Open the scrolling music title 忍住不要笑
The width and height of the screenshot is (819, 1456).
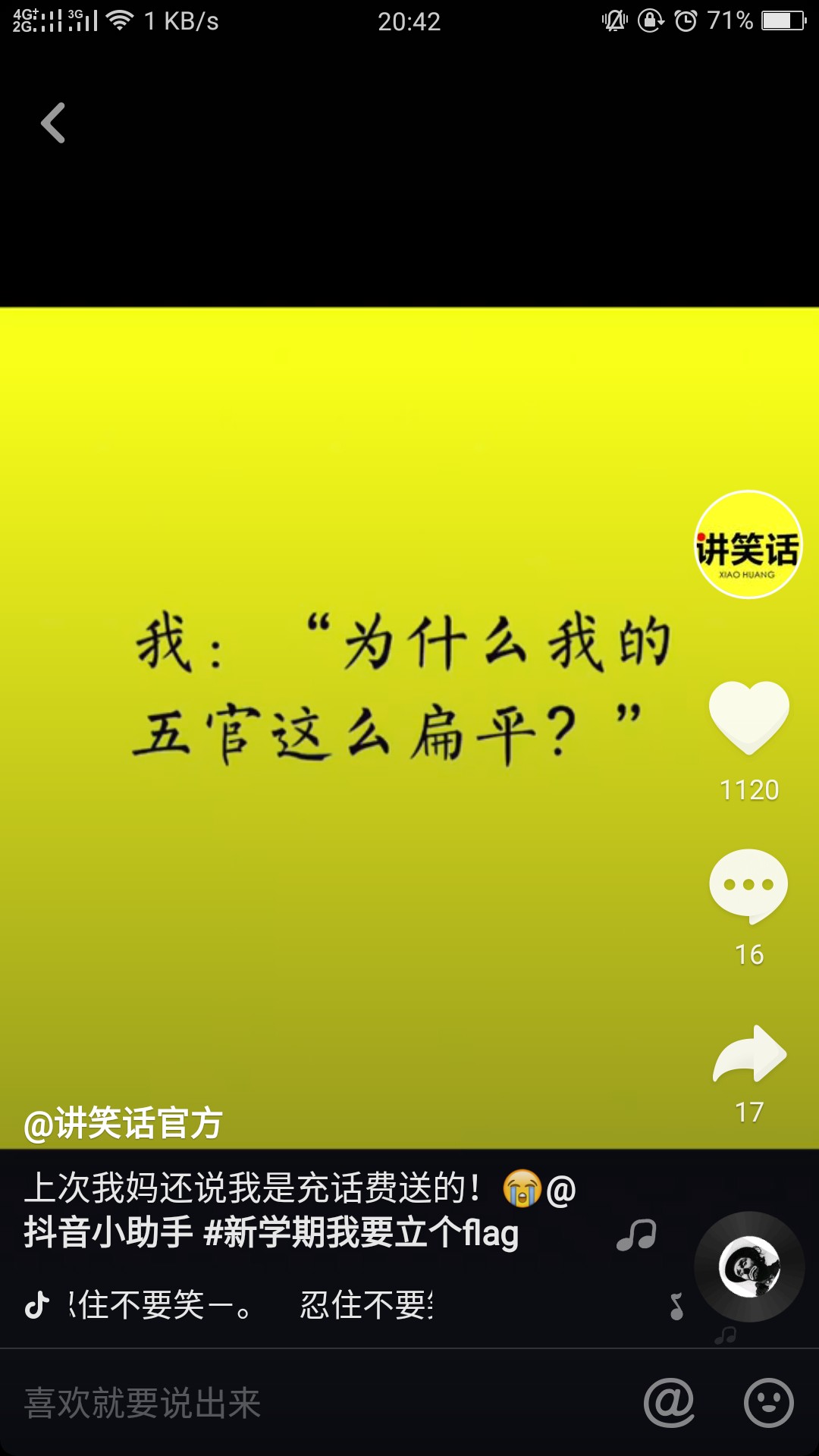point(250,1305)
